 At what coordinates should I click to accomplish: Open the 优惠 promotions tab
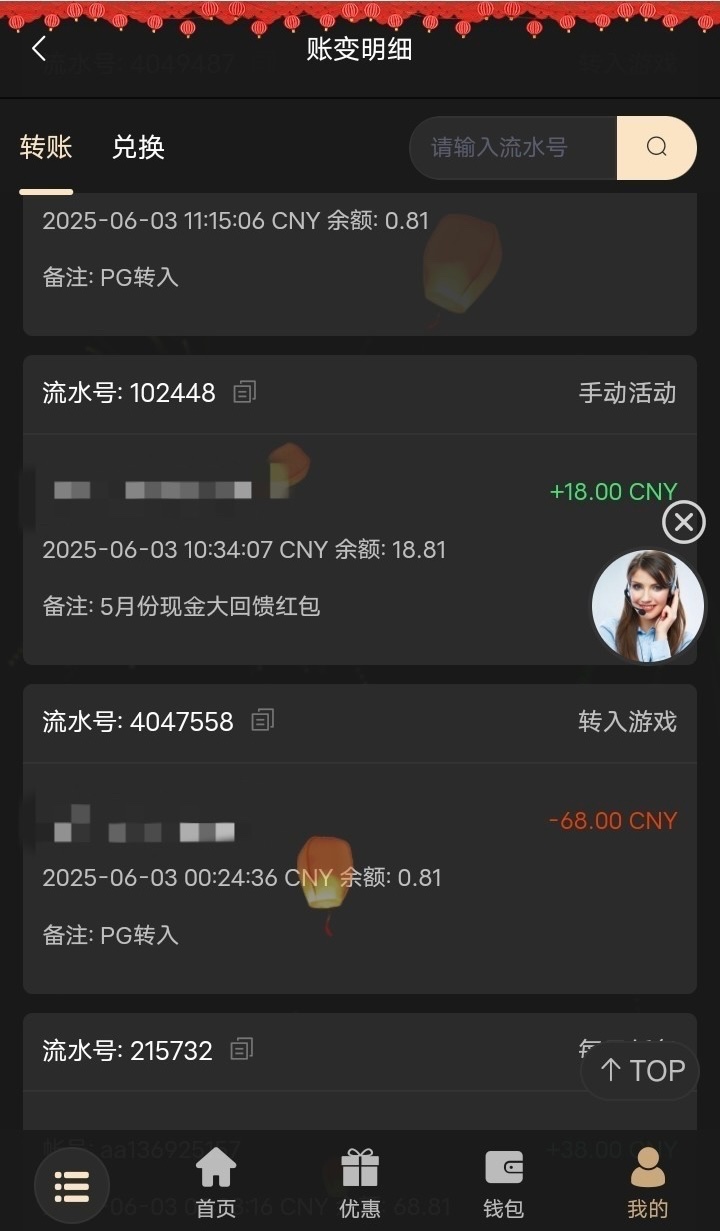tap(360, 1183)
